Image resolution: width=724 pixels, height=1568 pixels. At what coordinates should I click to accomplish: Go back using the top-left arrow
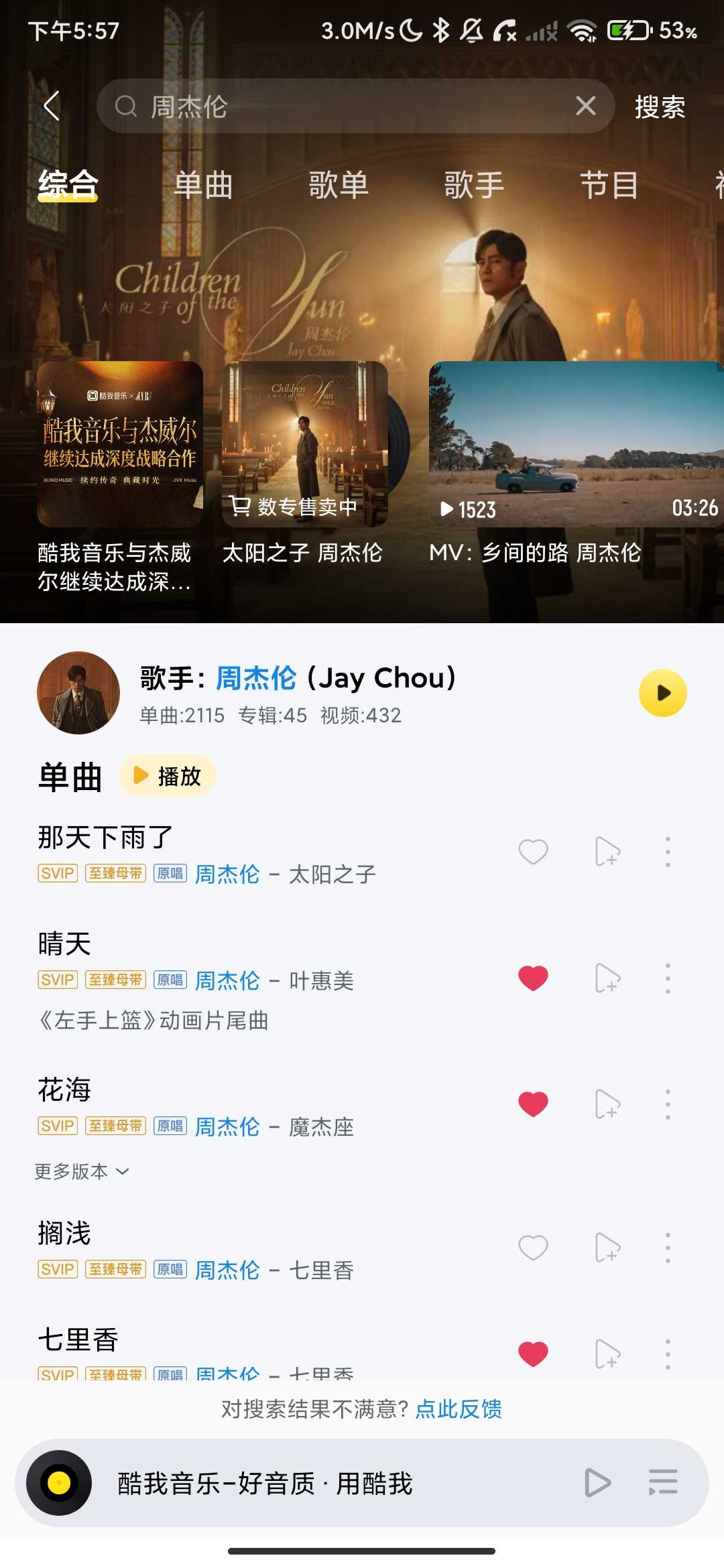(52, 106)
